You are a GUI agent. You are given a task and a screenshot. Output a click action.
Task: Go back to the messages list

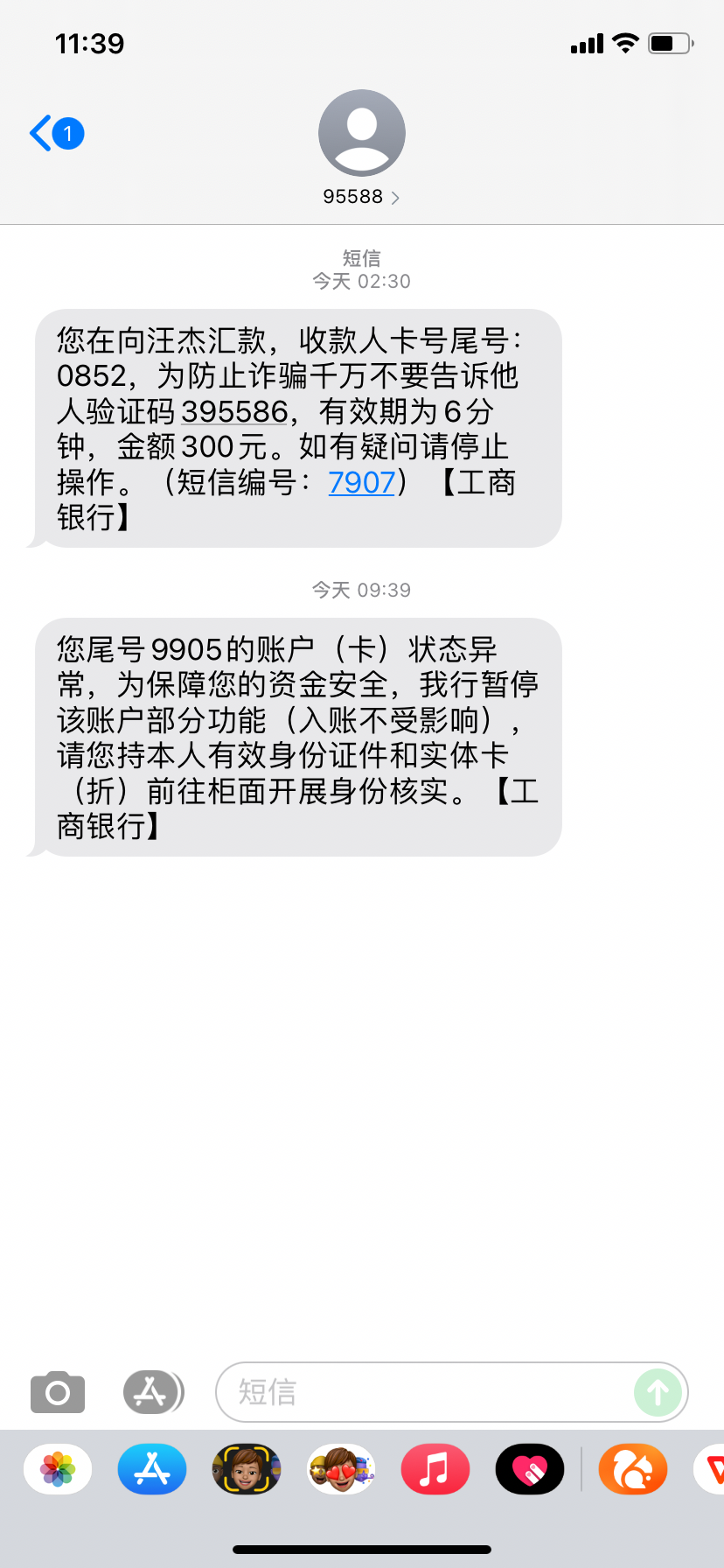pyautogui.click(x=54, y=134)
